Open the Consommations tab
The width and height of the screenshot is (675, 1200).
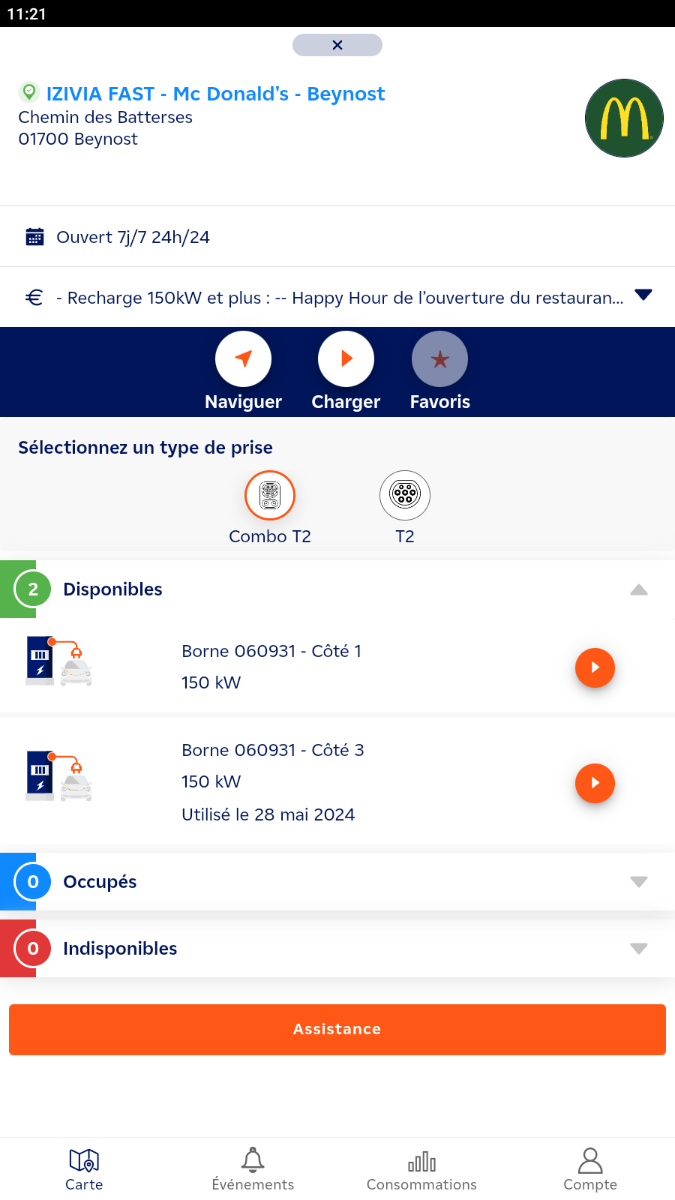coord(422,1169)
